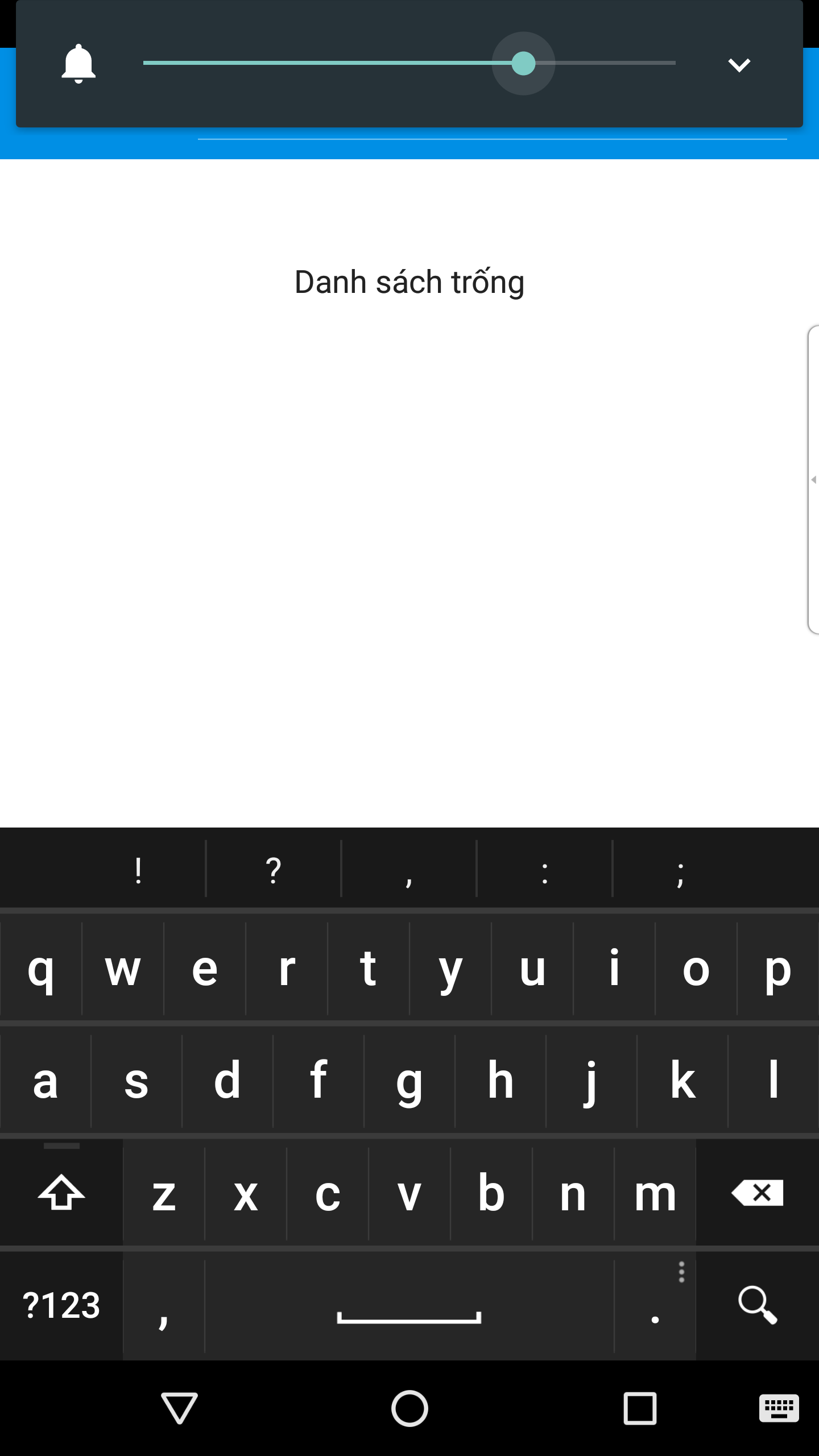Insert the colon suggestion
Image resolution: width=819 pixels, height=1456 pixels.
pos(545,870)
